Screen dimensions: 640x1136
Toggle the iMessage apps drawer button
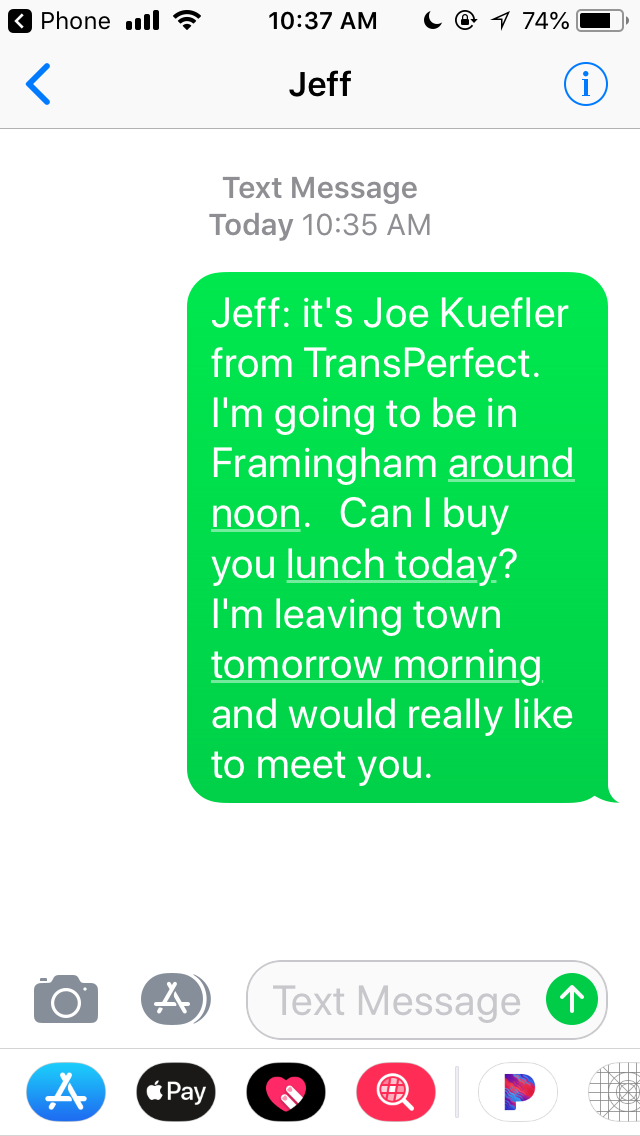click(x=175, y=998)
